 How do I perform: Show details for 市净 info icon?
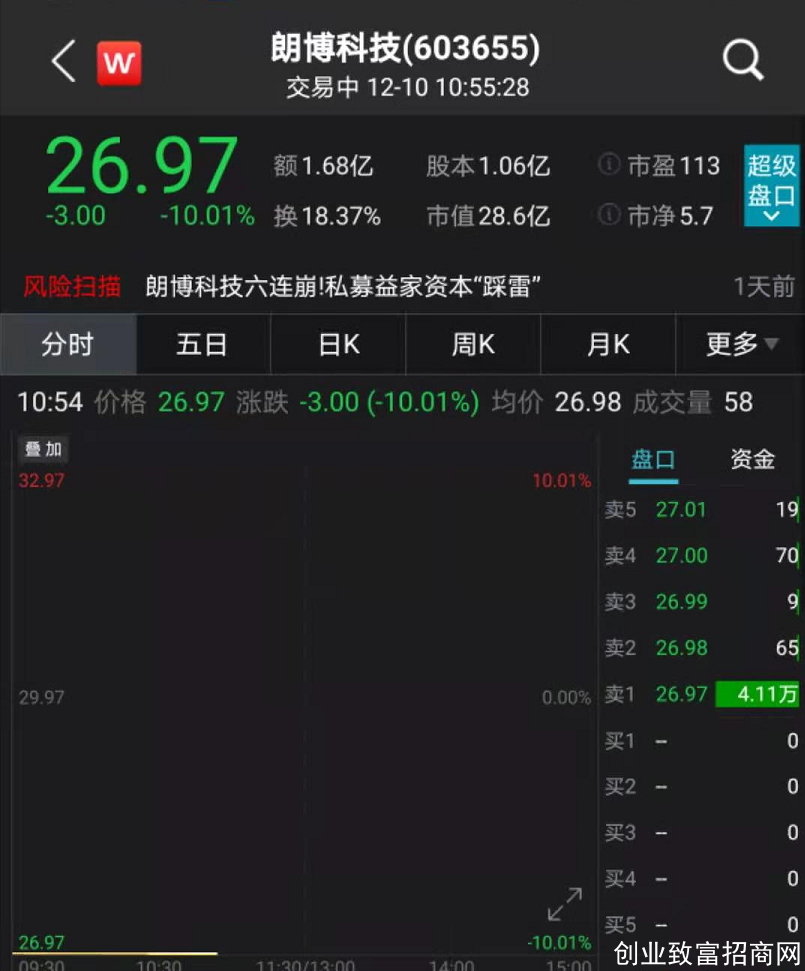pos(608,214)
